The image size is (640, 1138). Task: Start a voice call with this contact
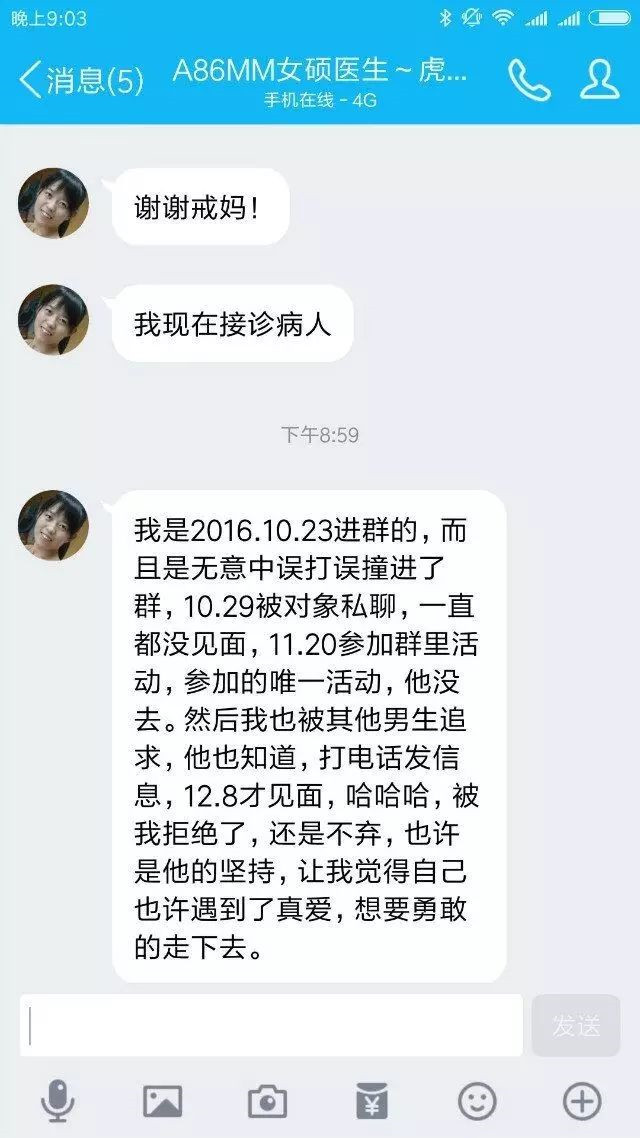pyautogui.click(x=528, y=80)
